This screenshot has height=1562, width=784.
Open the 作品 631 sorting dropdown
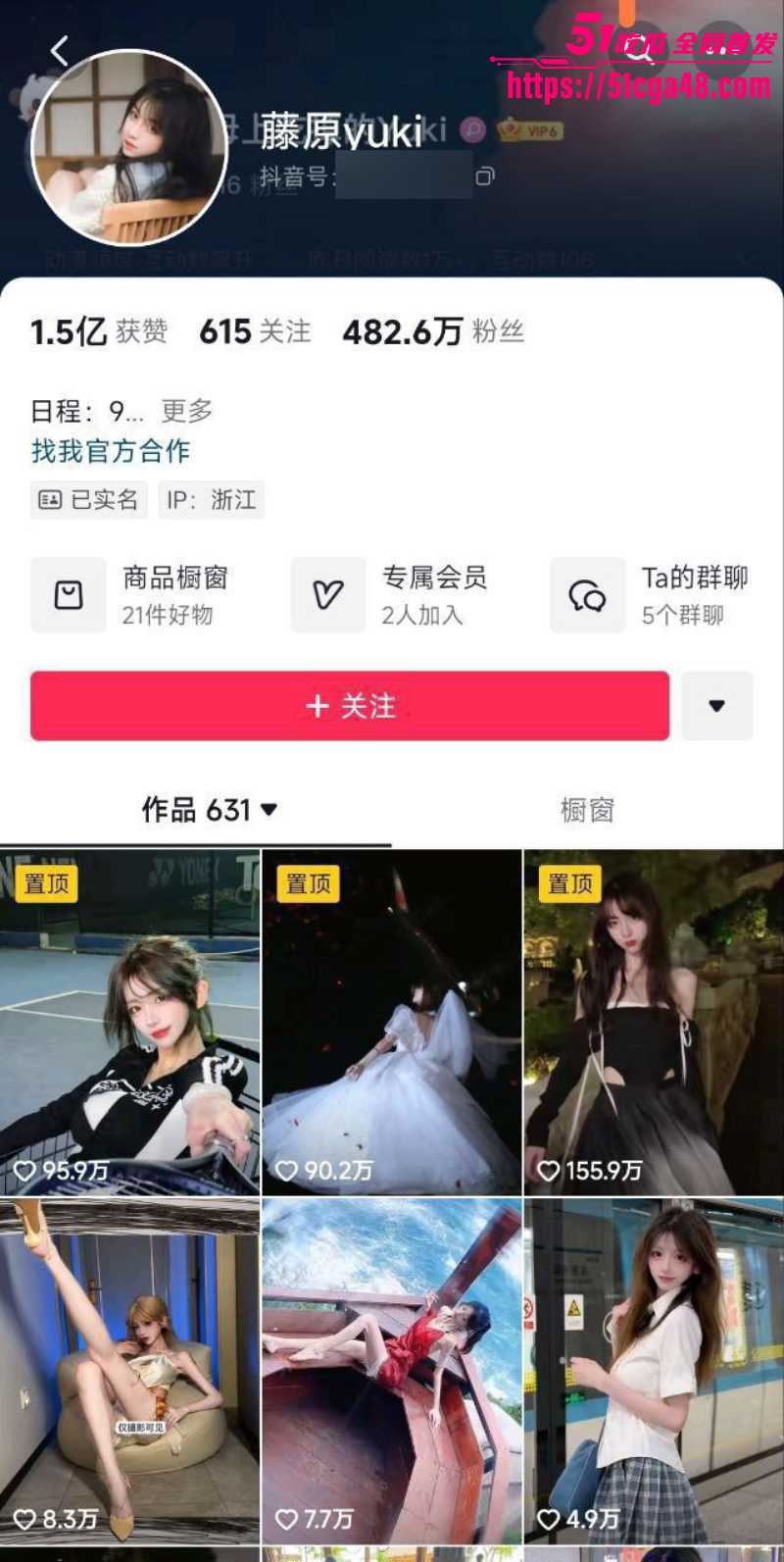(210, 810)
